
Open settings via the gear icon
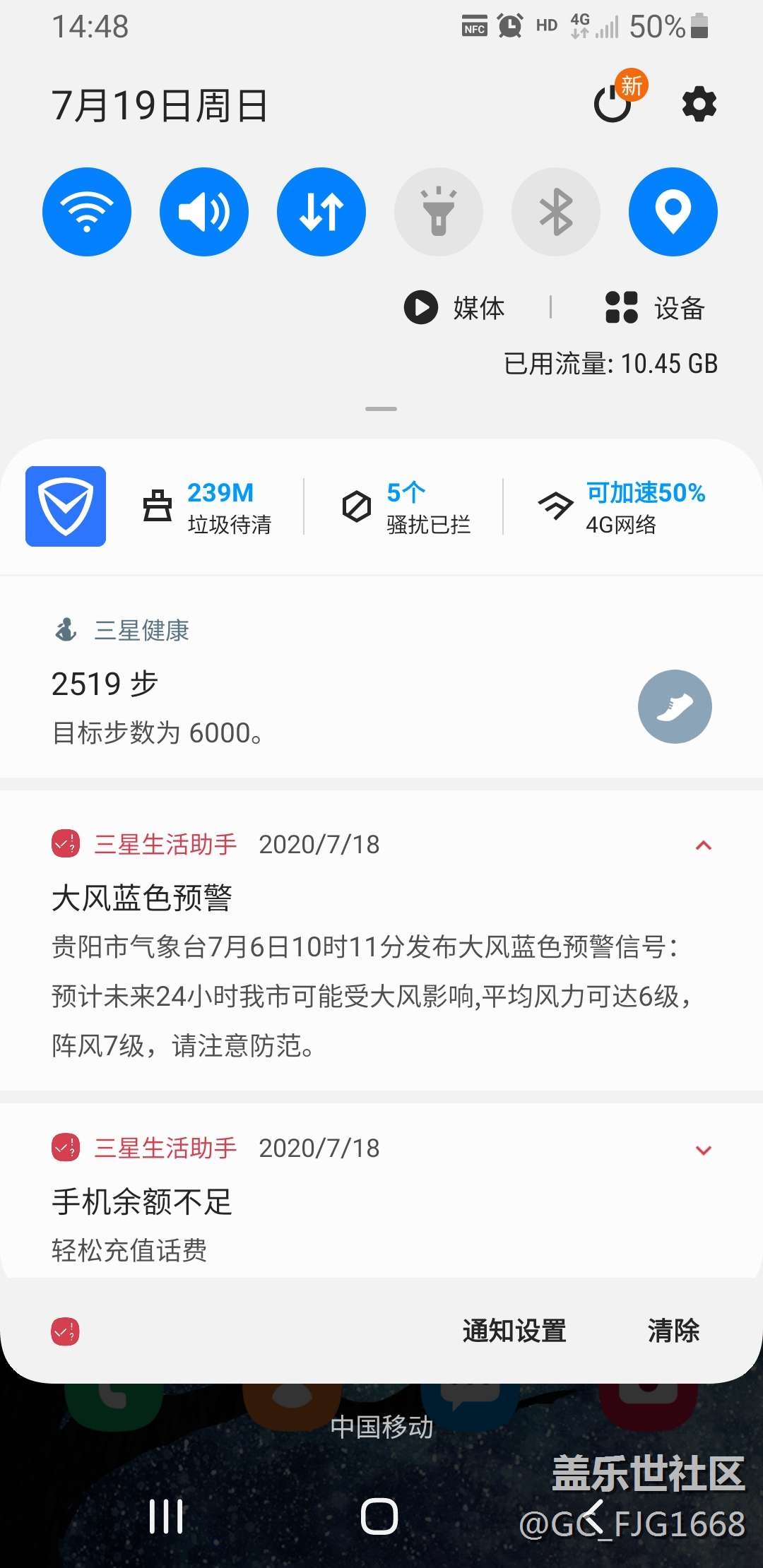click(699, 105)
